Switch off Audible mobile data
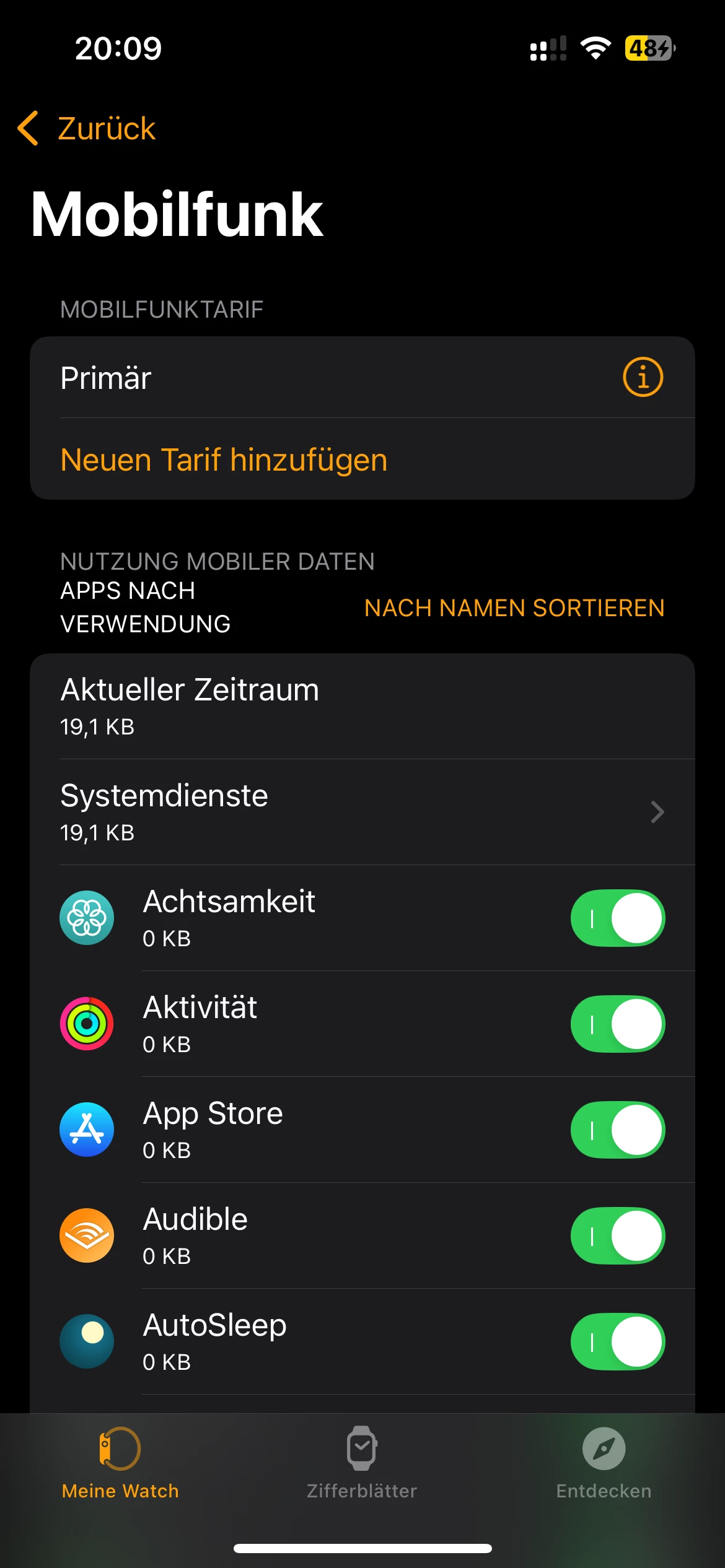 [617, 1236]
